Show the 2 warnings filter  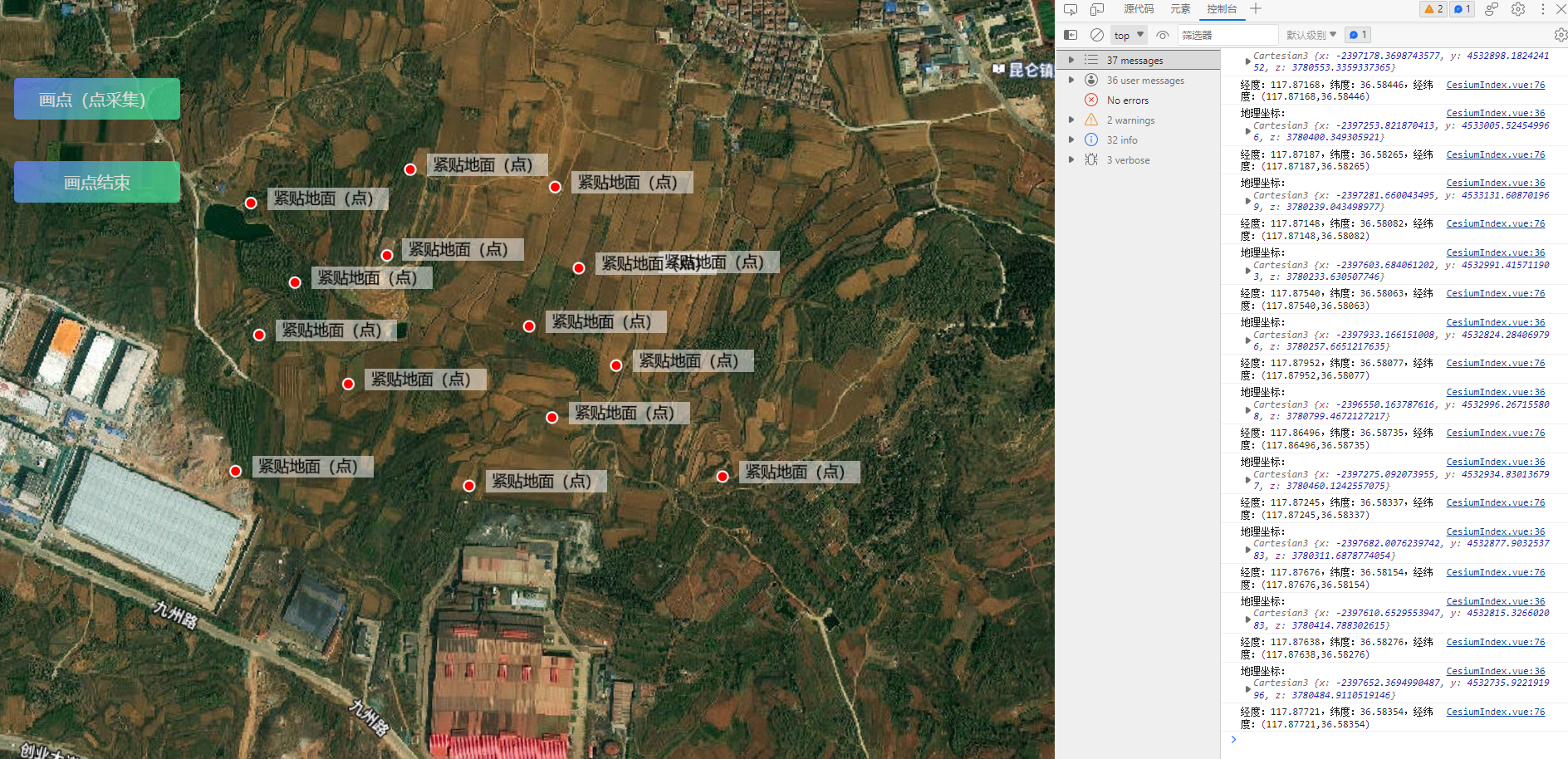click(1129, 120)
